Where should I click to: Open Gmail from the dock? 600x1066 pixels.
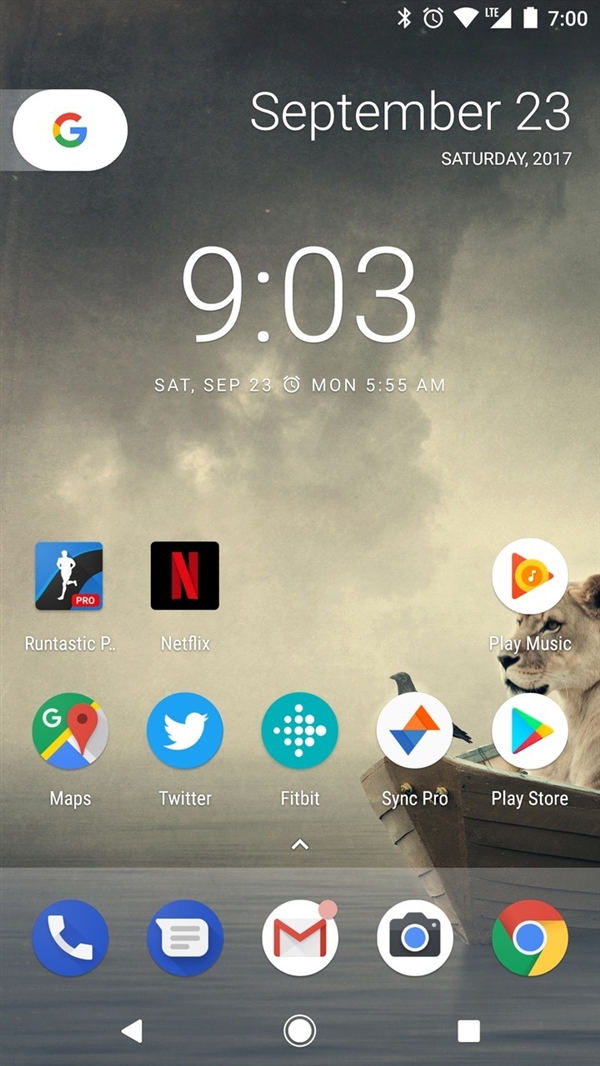click(300, 938)
